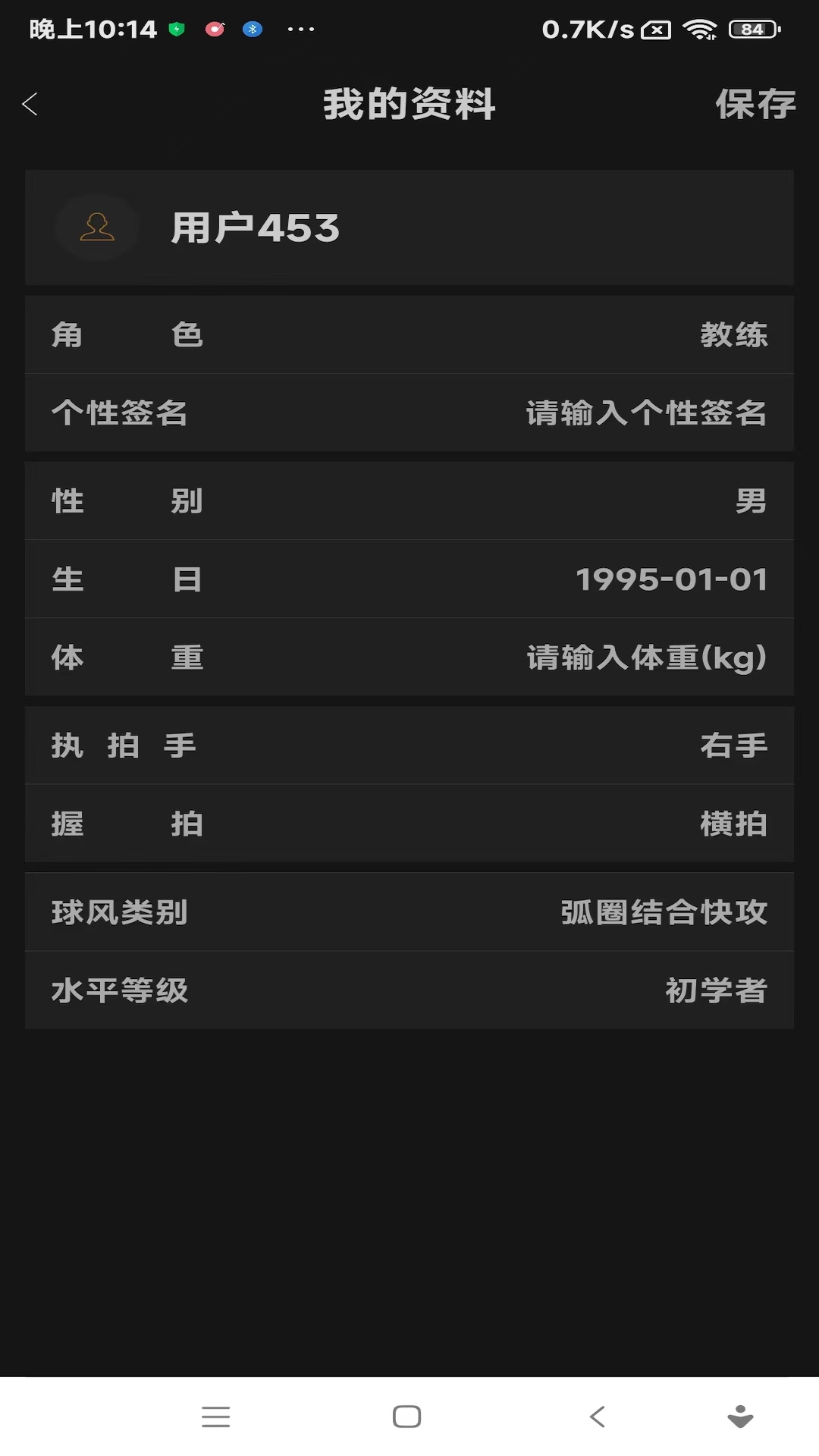This screenshot has width=819, height=1456.
Task: Open the 角色 row showing 教练
Action: [x=409, y=334]
